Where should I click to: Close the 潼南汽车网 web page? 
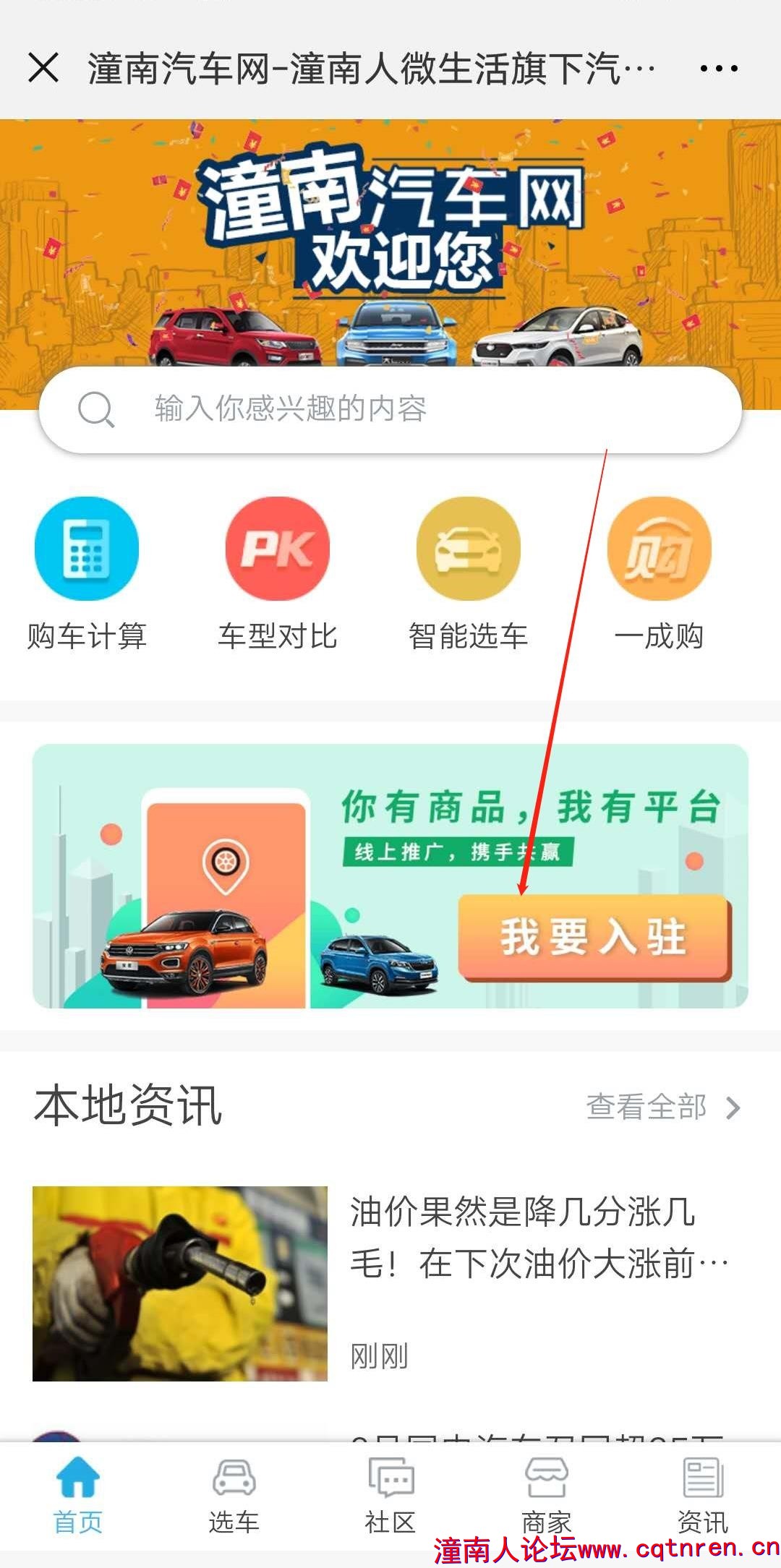[x=43, y=69]
